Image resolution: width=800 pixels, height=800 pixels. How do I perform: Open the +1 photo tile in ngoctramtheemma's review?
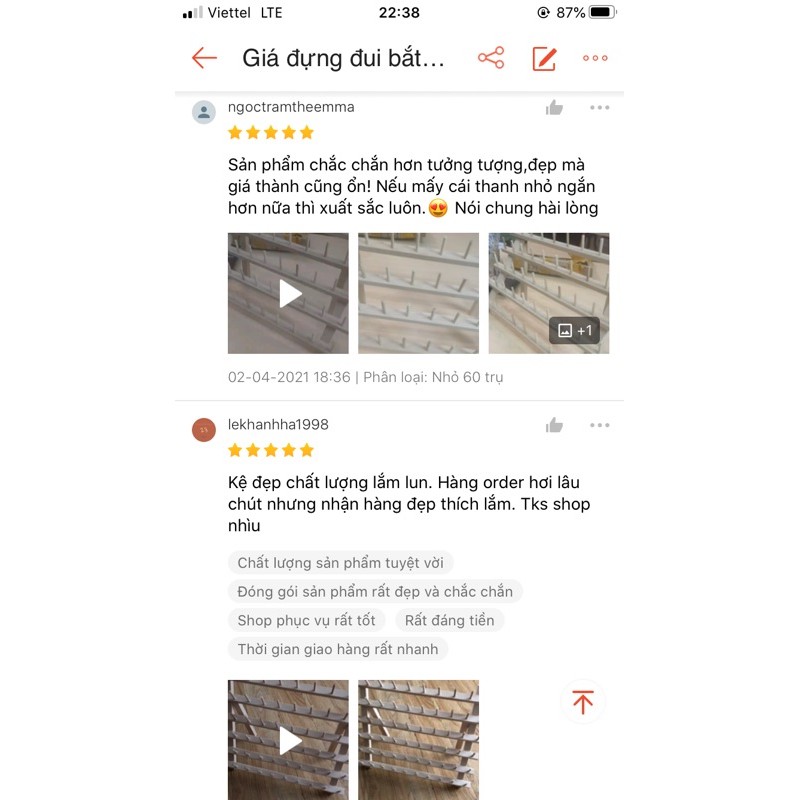(x=548, y=293)
